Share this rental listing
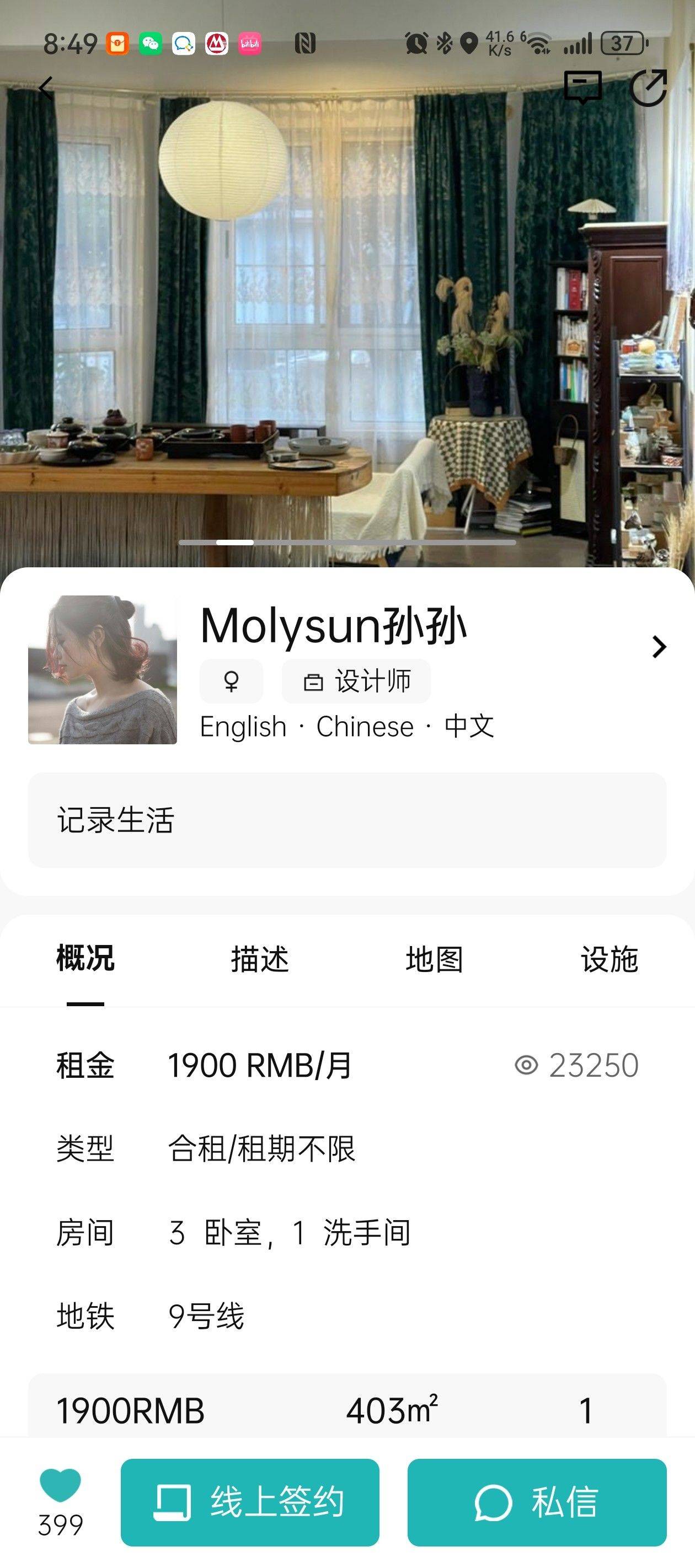Viewport: 695px width, 1568px height. pyautogui.click(x=648, y=88)
